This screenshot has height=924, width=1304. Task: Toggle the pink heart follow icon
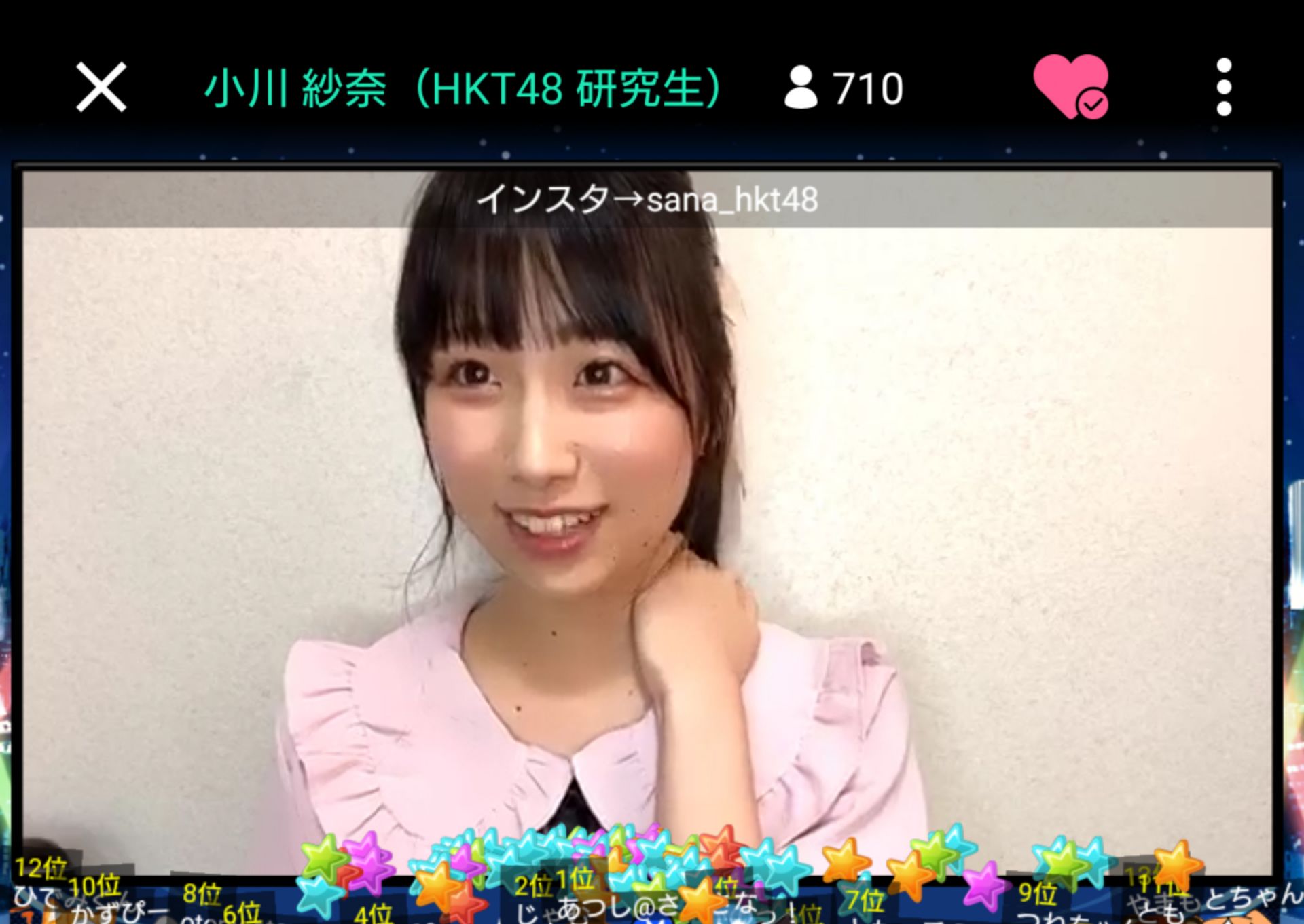[1070, 86]
